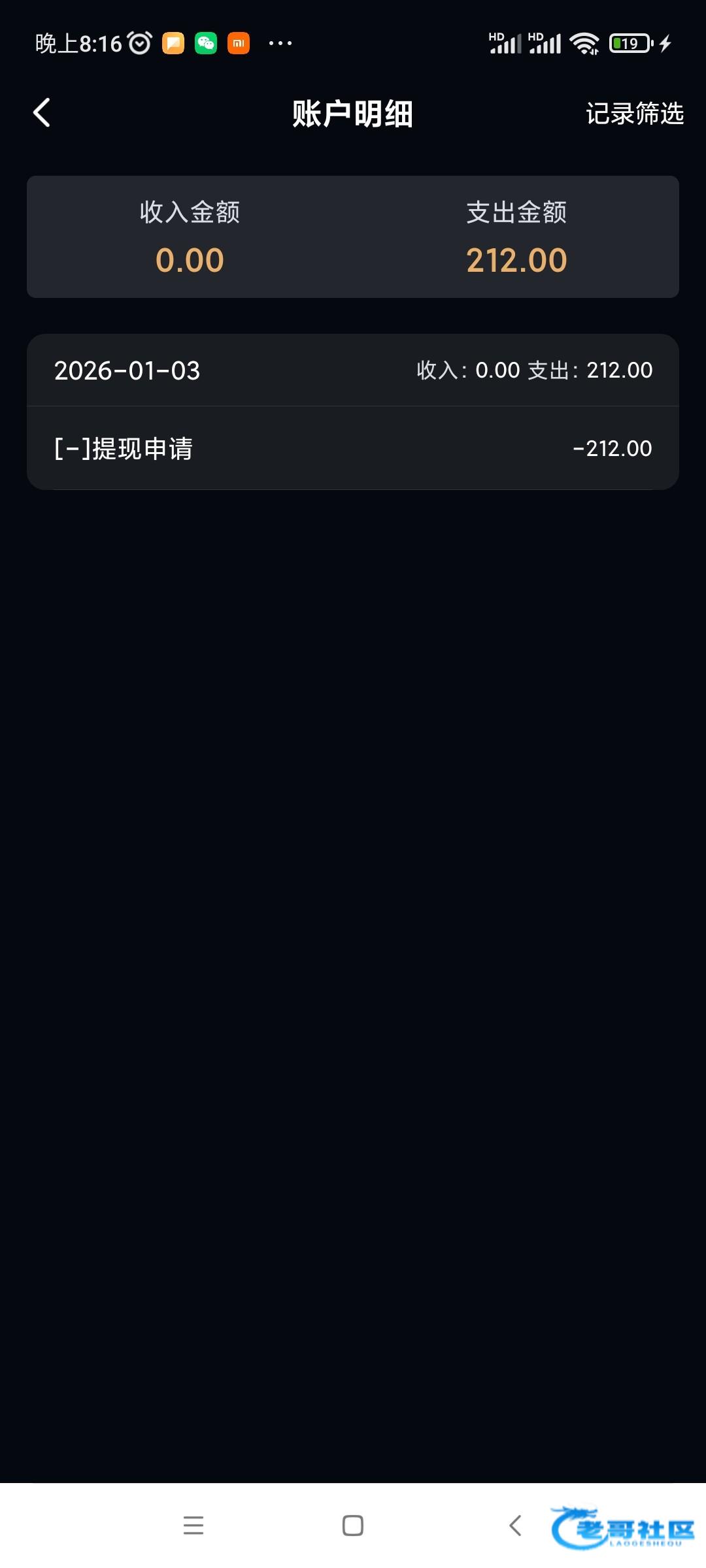
Task: Tap the system home button
Action: pos(352,1526)
